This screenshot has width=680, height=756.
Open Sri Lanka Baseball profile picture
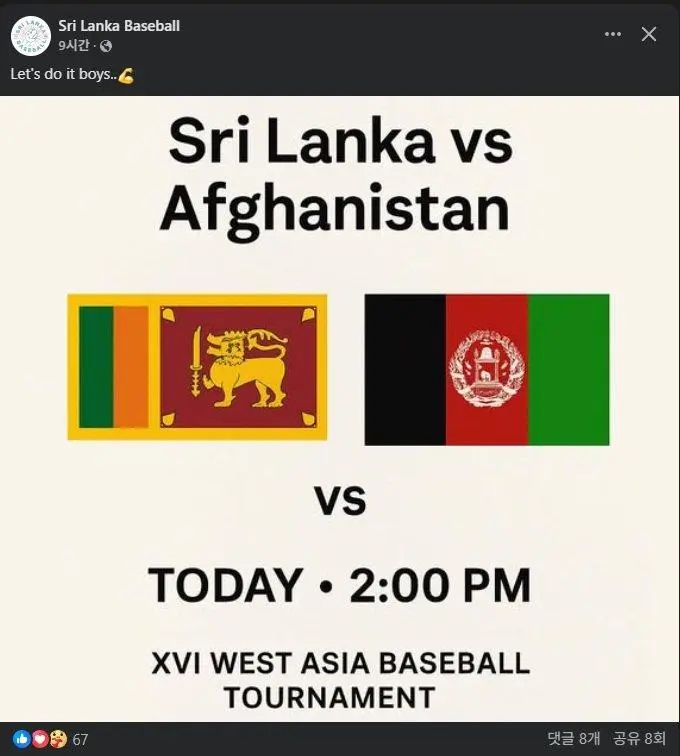(30, 35)
